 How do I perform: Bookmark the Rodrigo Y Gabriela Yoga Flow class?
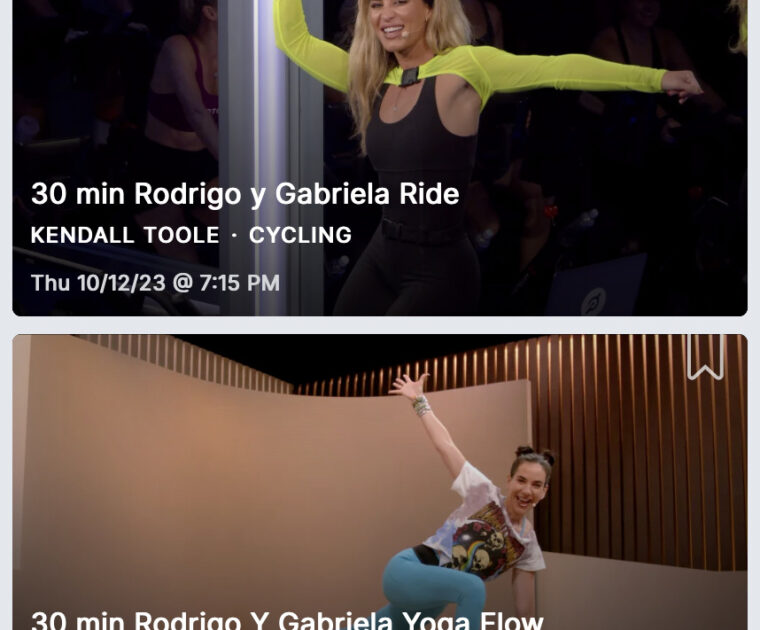705,357
